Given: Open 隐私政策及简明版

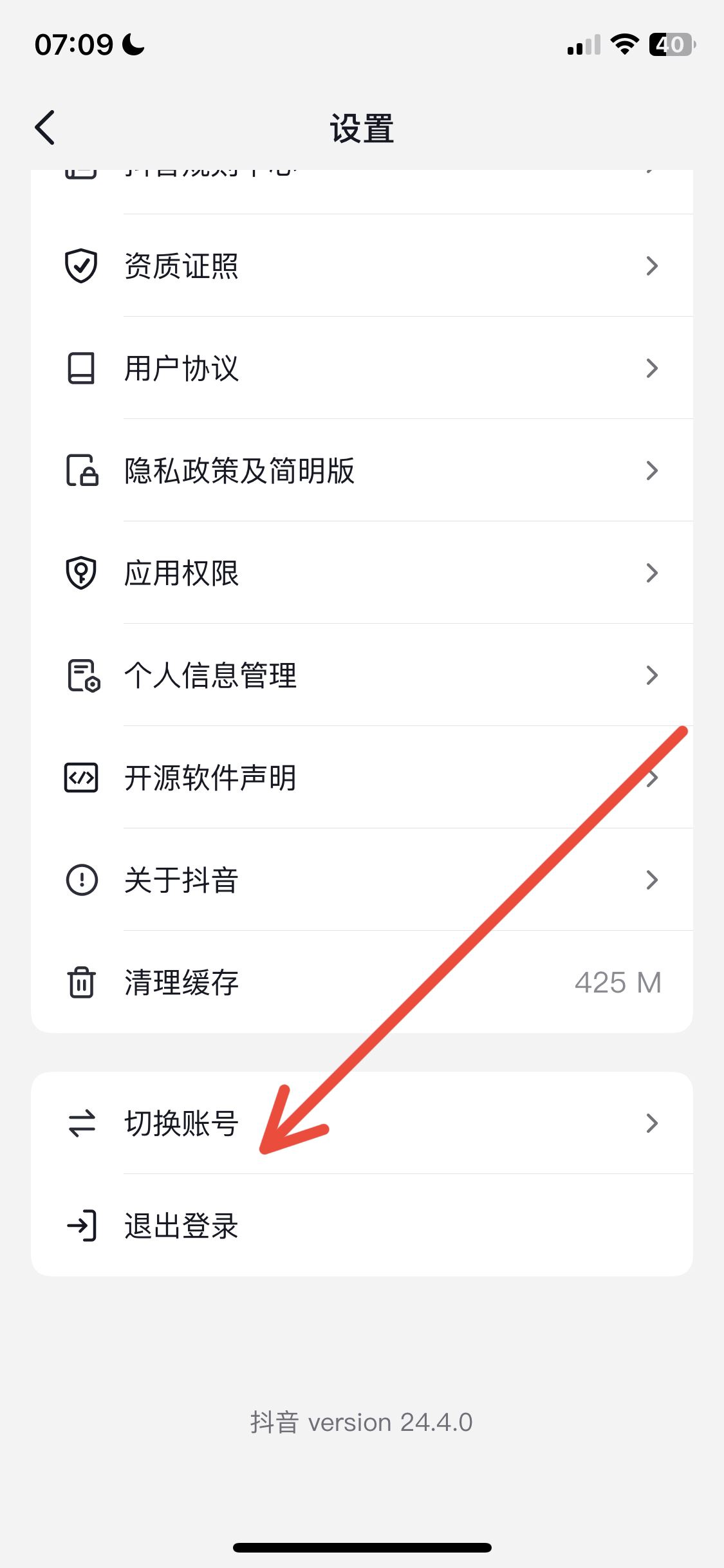Looking at the screenshot, I should [x=360, y=471].
